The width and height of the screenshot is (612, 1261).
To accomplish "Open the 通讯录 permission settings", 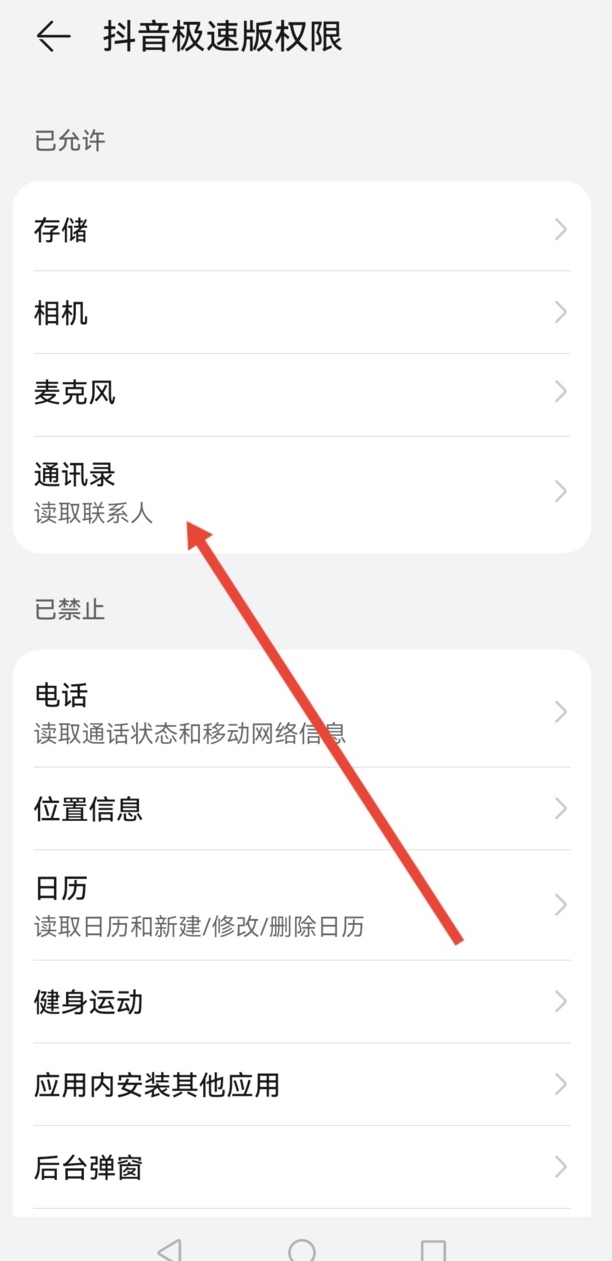I will point(302,493).
